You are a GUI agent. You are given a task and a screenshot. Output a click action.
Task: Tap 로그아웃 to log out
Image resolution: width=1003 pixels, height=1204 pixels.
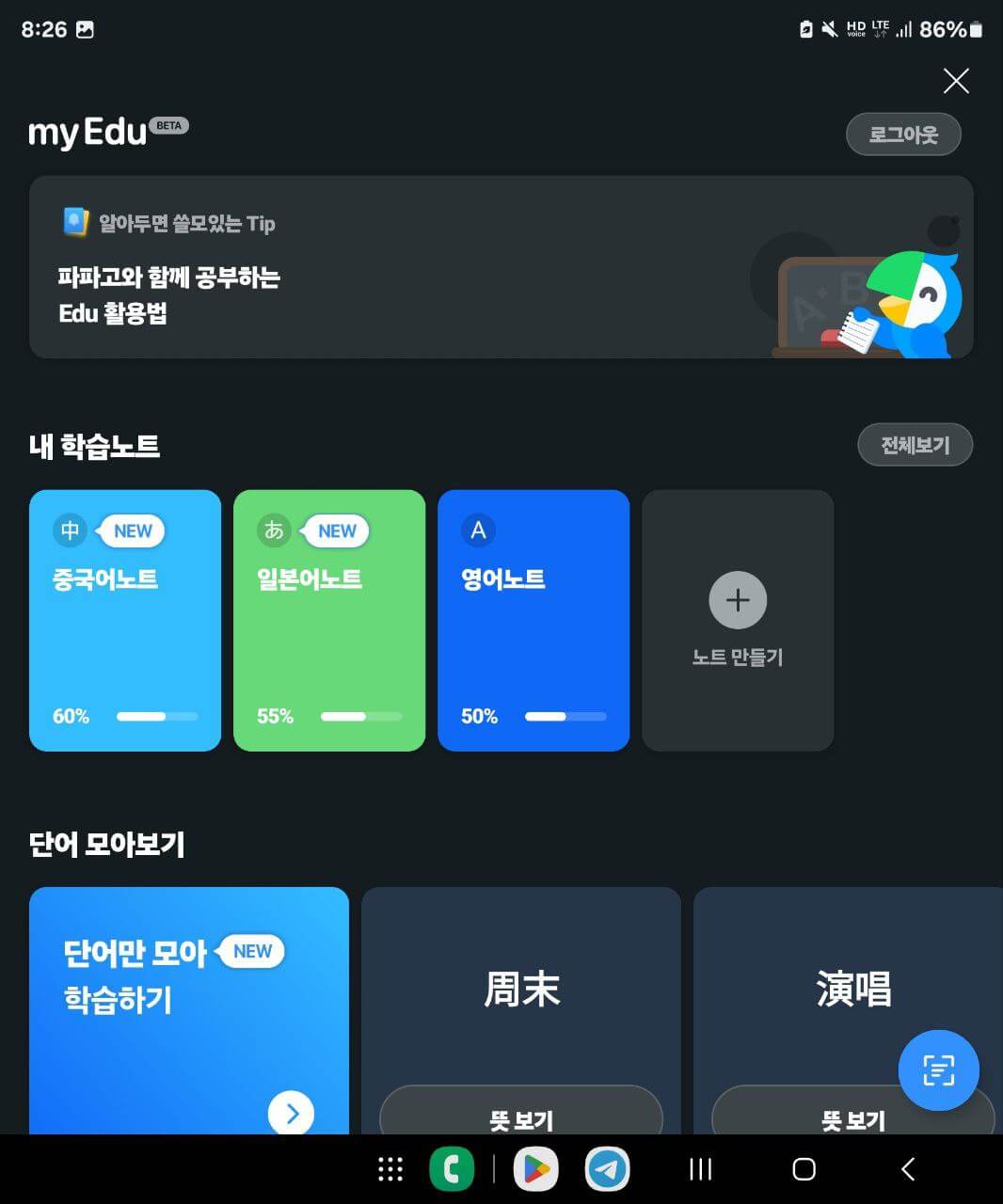[x=902, y=134]
